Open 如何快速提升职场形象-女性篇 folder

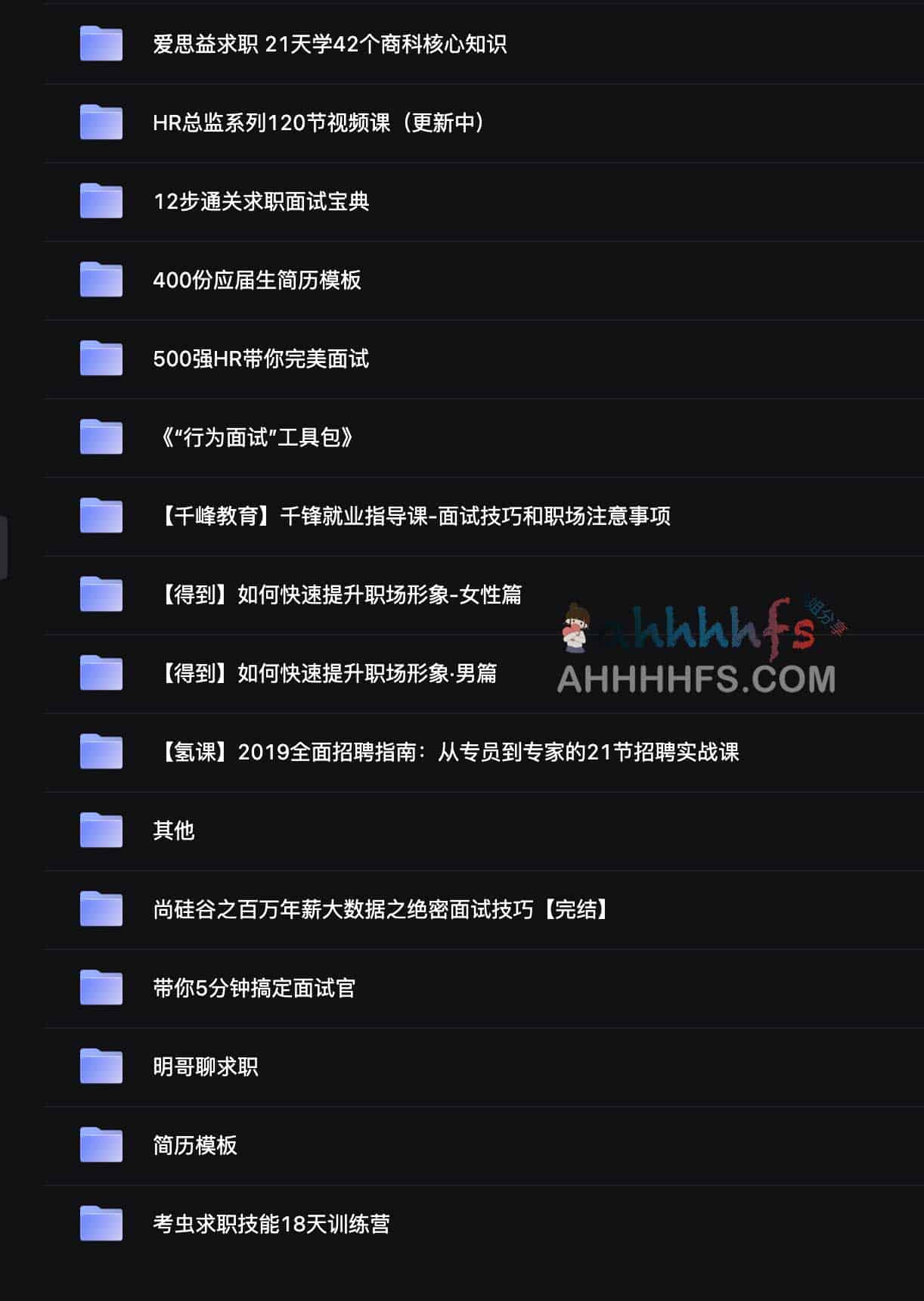[x=340, y=595]
